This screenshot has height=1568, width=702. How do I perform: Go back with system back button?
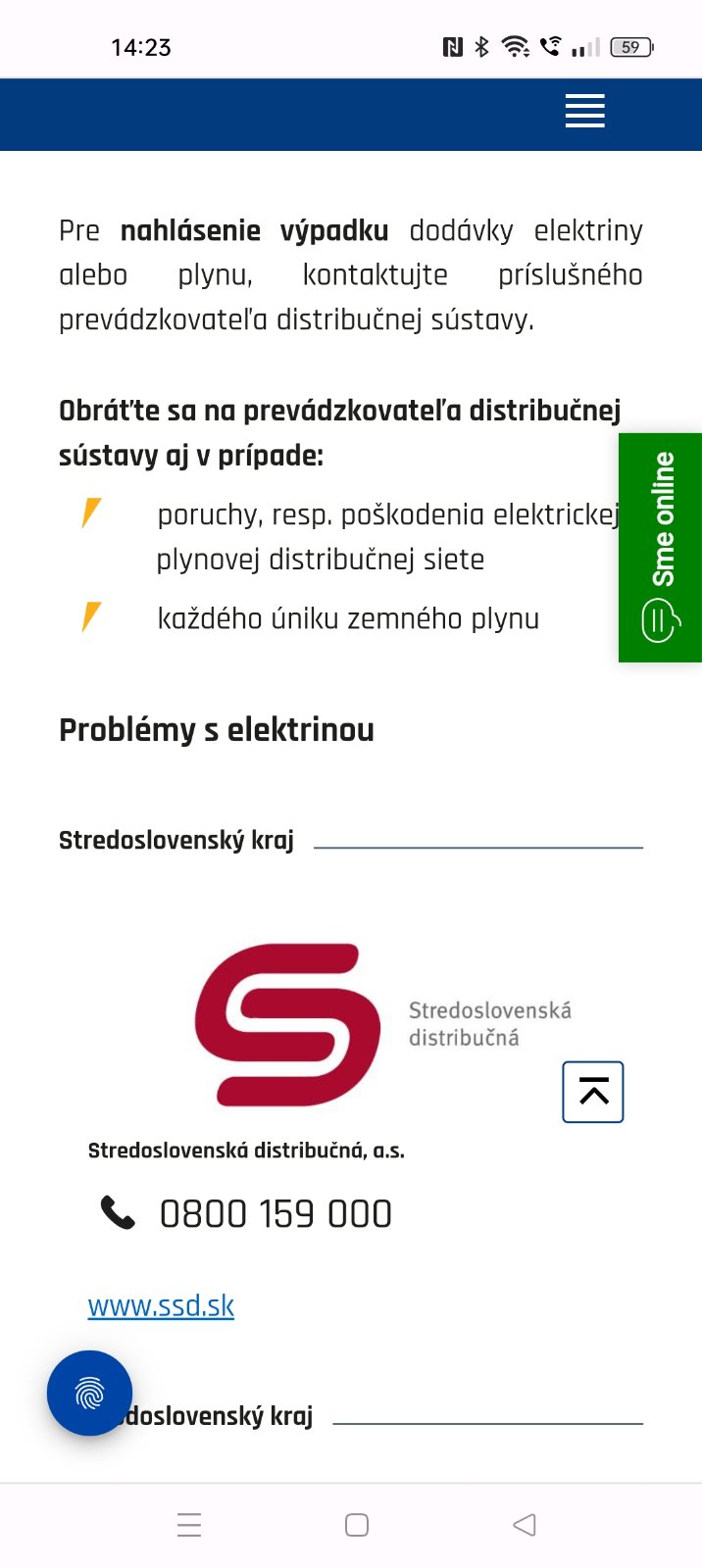[x=525, y=1525]
